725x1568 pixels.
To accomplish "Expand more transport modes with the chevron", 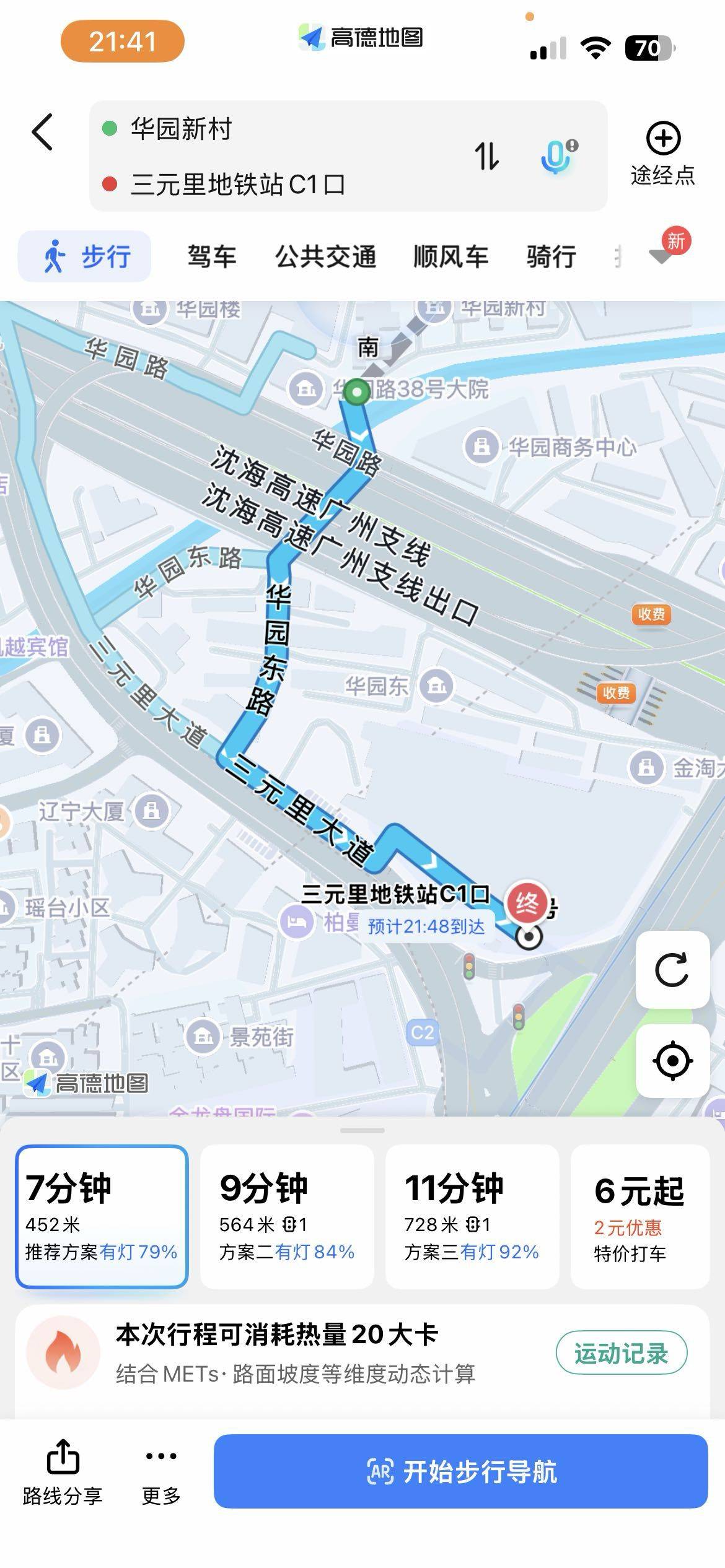I will 661,256.
